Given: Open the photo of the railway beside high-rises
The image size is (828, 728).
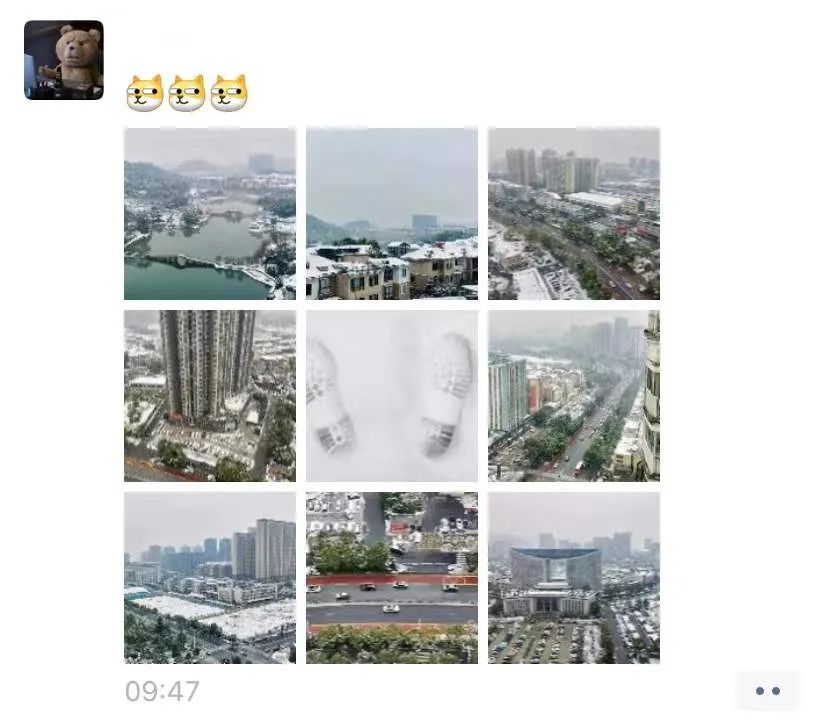Looking at the screenshot, I should 574,214.
